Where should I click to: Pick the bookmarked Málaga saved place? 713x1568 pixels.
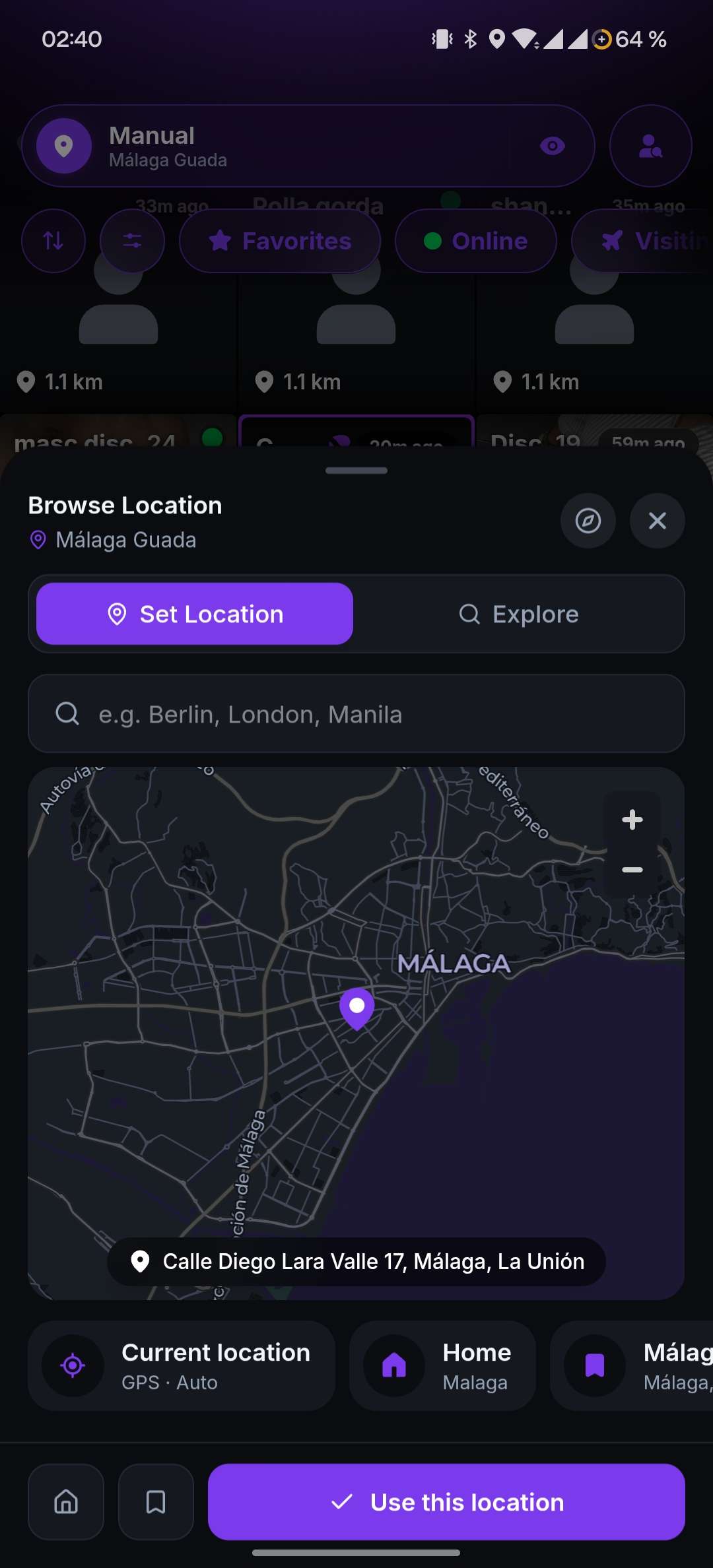click(x=632, y=1365)
